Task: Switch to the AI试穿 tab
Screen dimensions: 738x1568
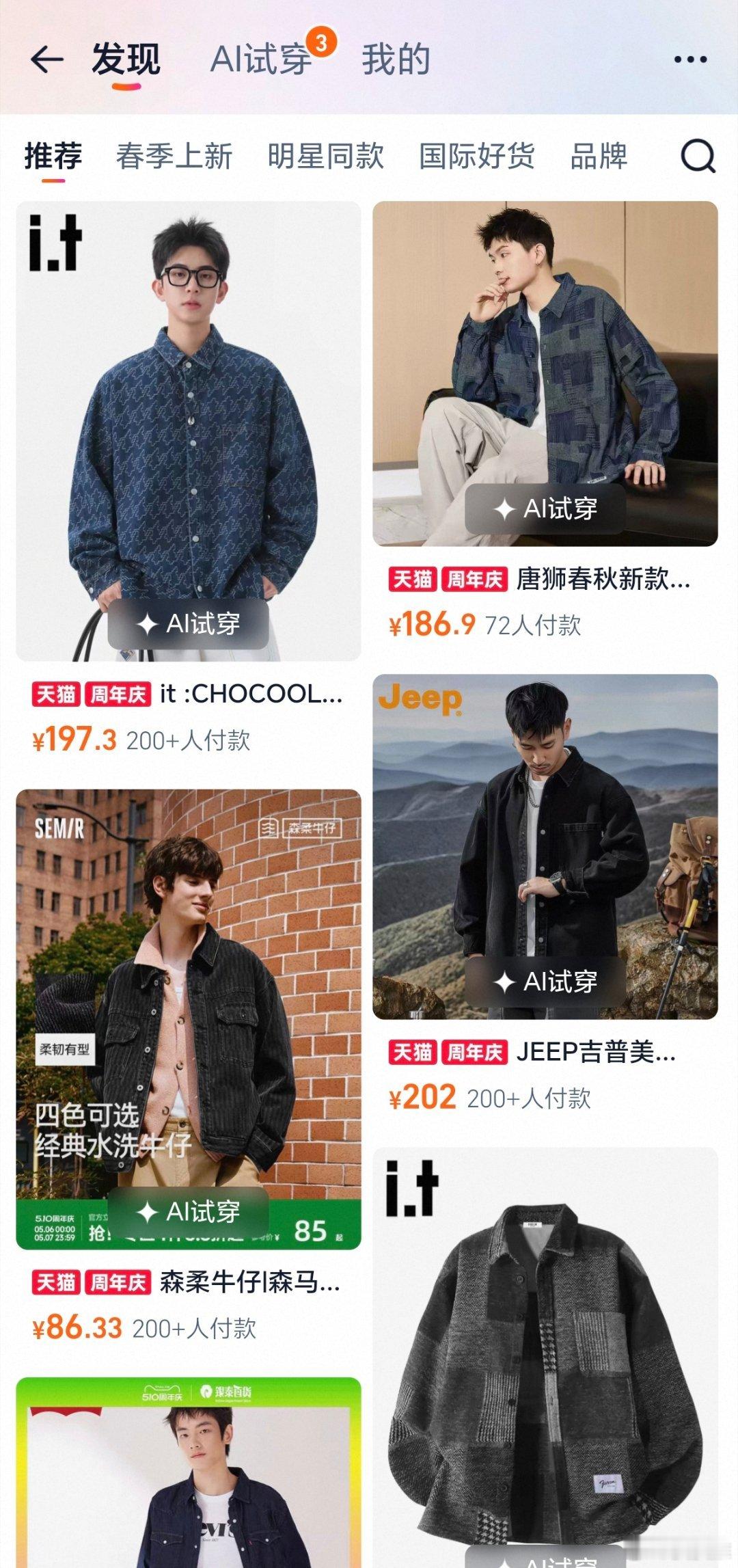Action: click(x=262, y=59)
